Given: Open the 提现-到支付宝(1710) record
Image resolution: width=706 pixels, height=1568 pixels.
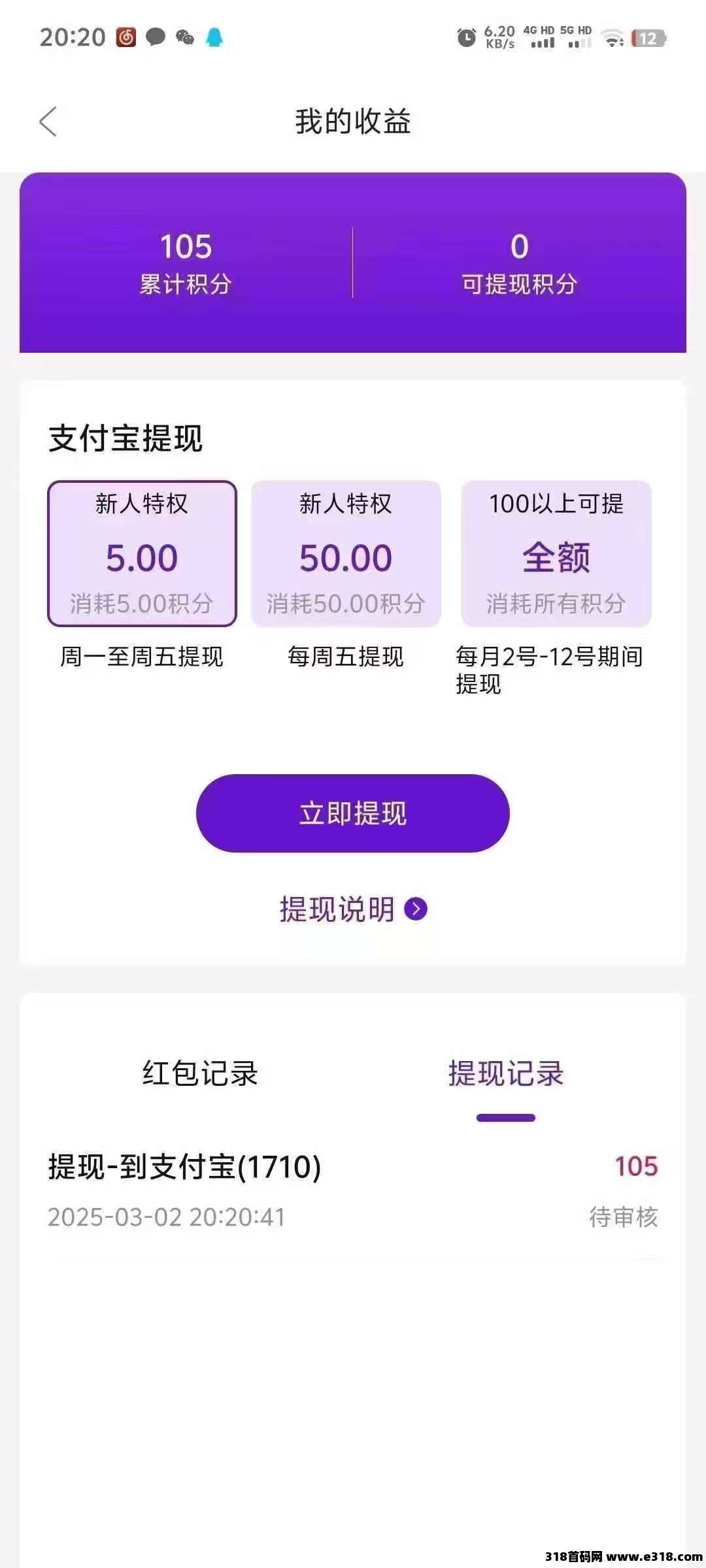Looking at the screenshot, I should click(352, 1190).
